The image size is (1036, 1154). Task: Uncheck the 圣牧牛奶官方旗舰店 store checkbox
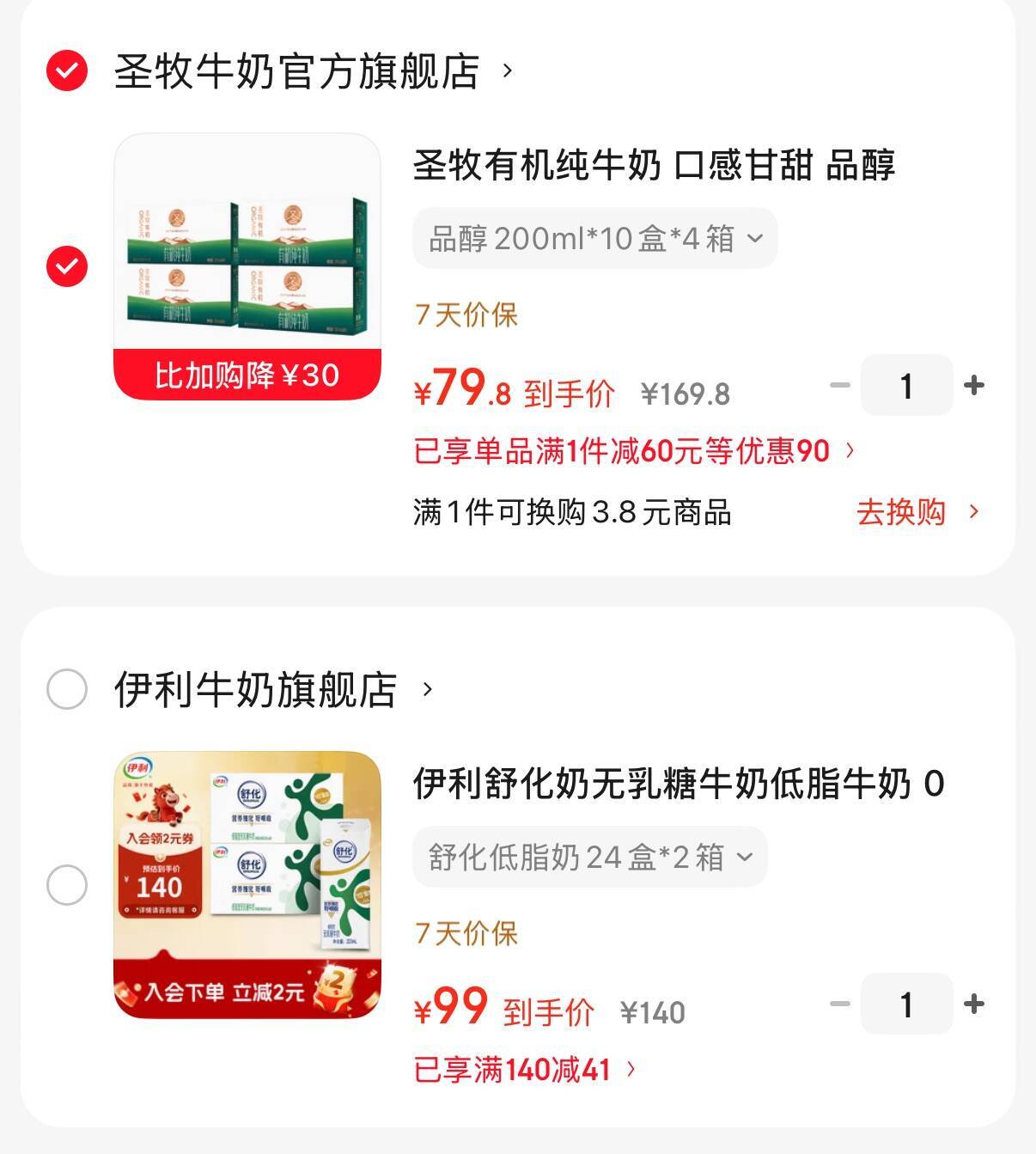click(67, 70)
